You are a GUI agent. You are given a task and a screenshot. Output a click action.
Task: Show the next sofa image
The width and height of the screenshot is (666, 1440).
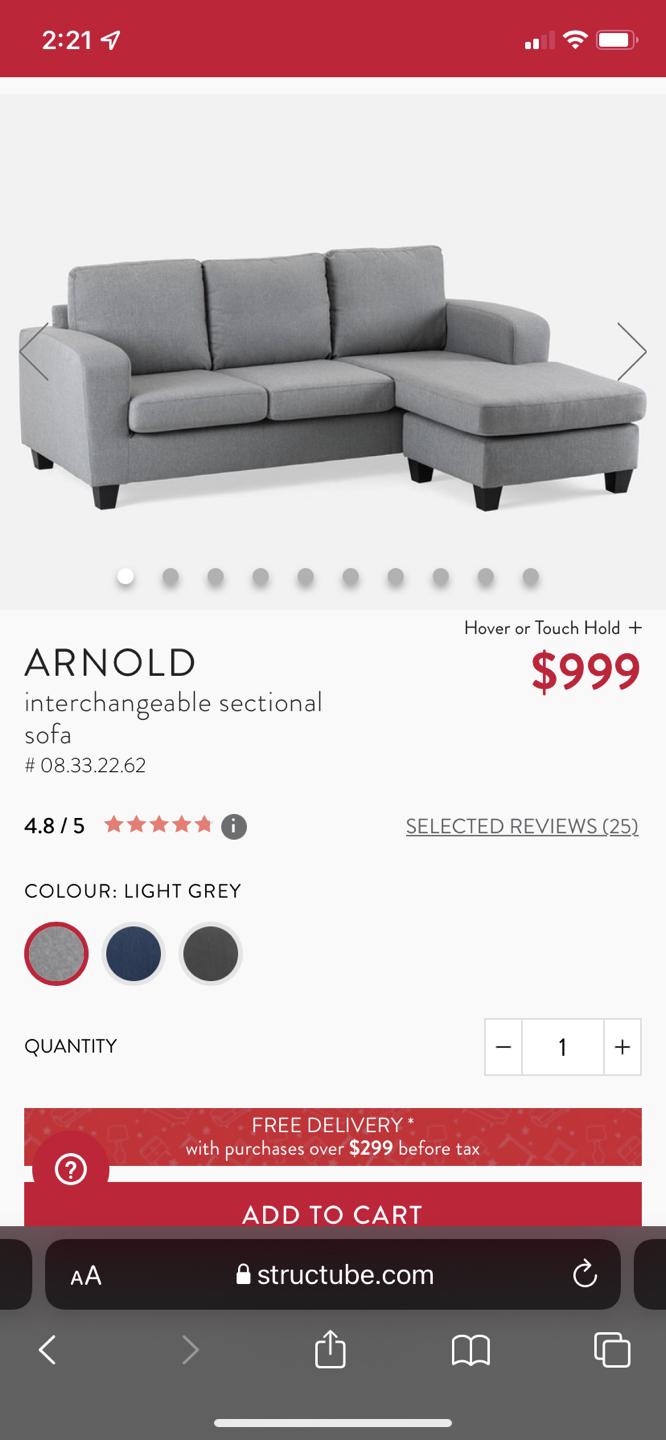coord(631,351)
